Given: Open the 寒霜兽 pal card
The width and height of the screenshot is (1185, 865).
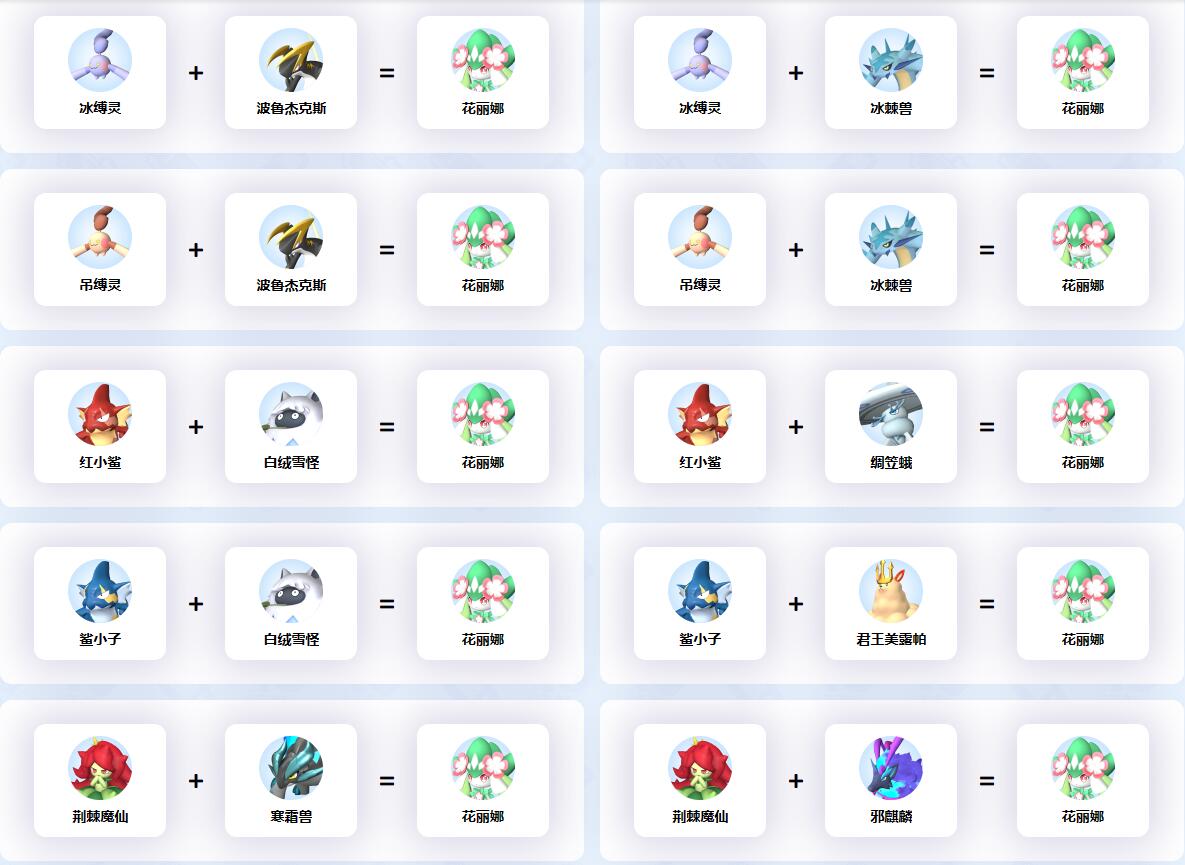Looking at the screenshot, I should click(290, 780).
